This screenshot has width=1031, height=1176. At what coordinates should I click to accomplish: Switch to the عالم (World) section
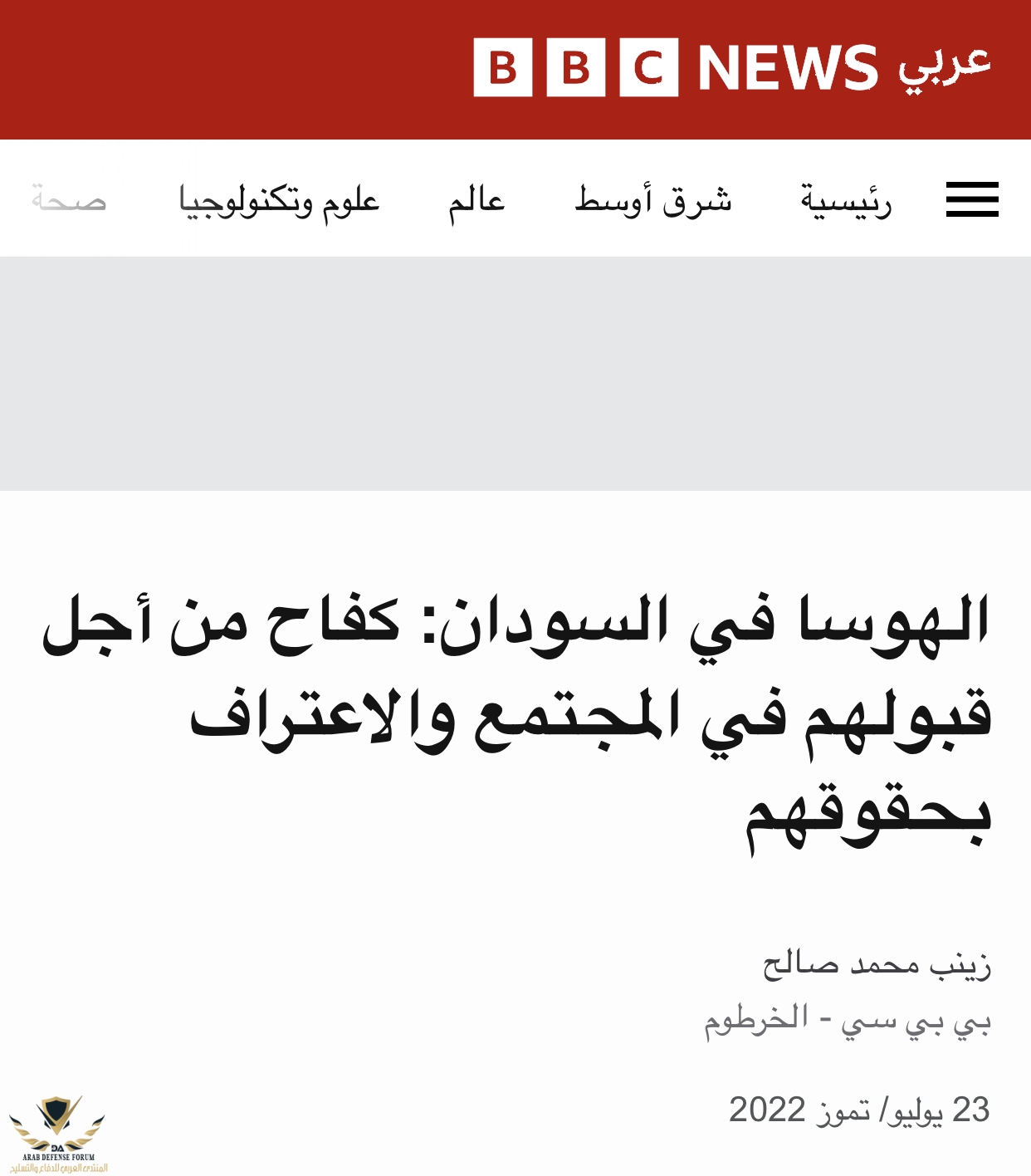click(476, 201)
